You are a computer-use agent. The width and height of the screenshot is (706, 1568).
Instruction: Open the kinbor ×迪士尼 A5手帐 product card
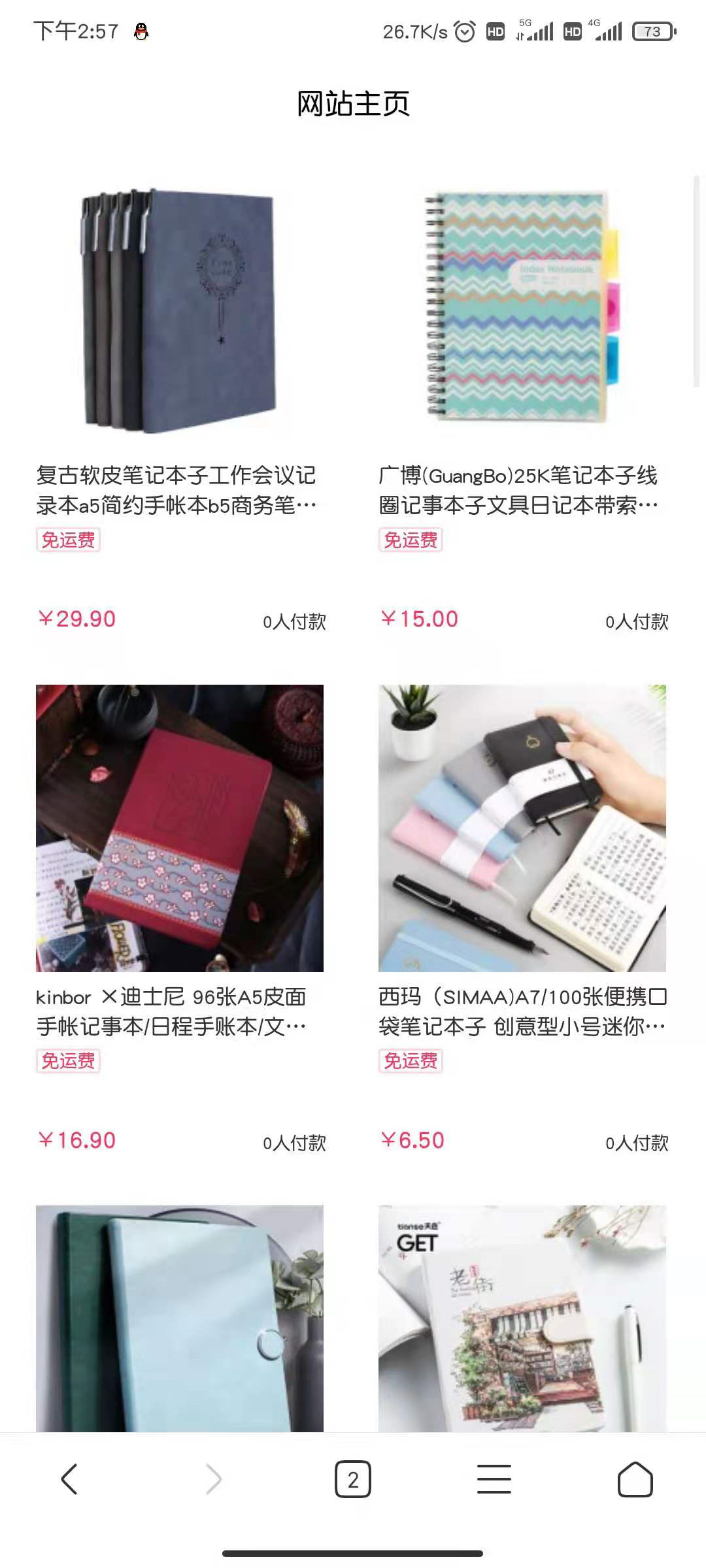pyautogui.click(x=180, y=828)
